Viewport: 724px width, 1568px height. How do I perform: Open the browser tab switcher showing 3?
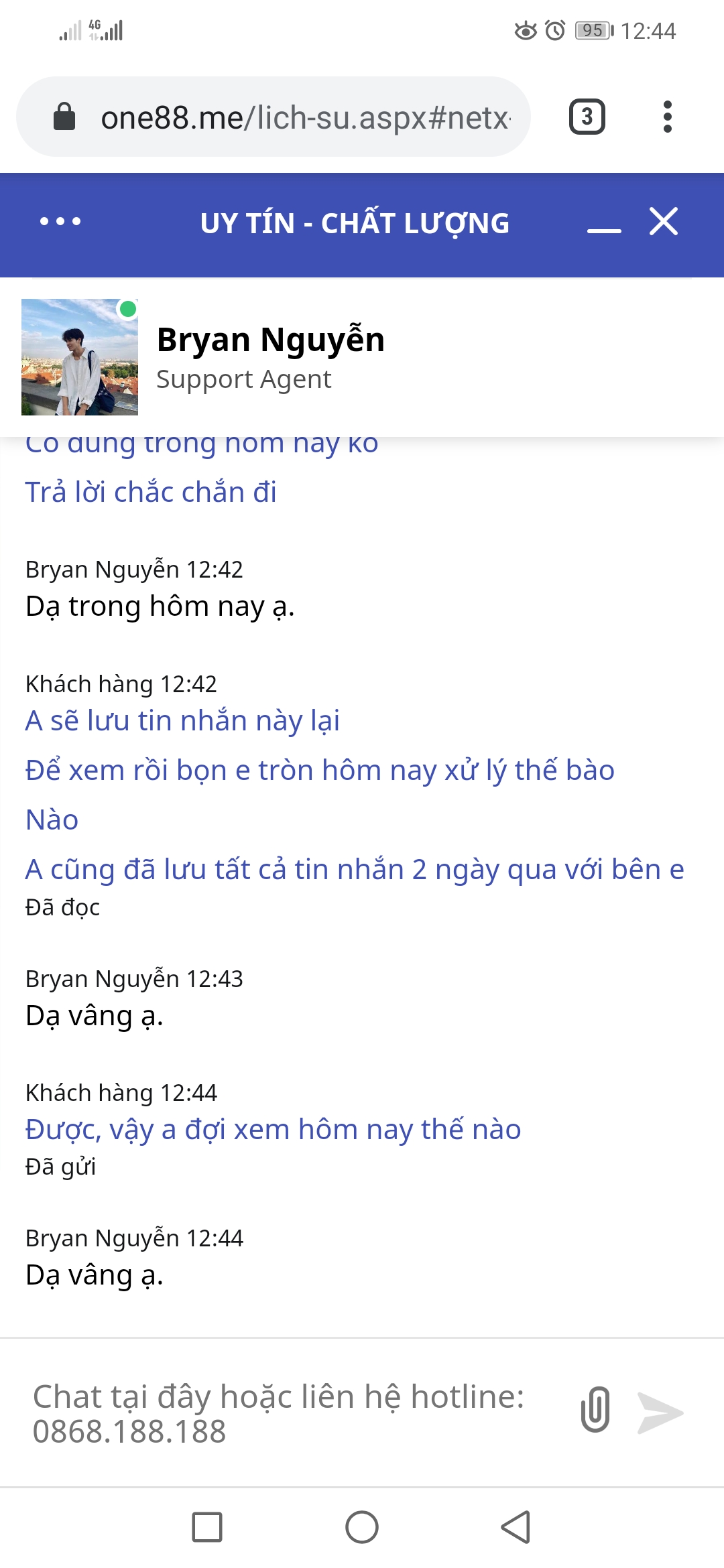point(587,117)
